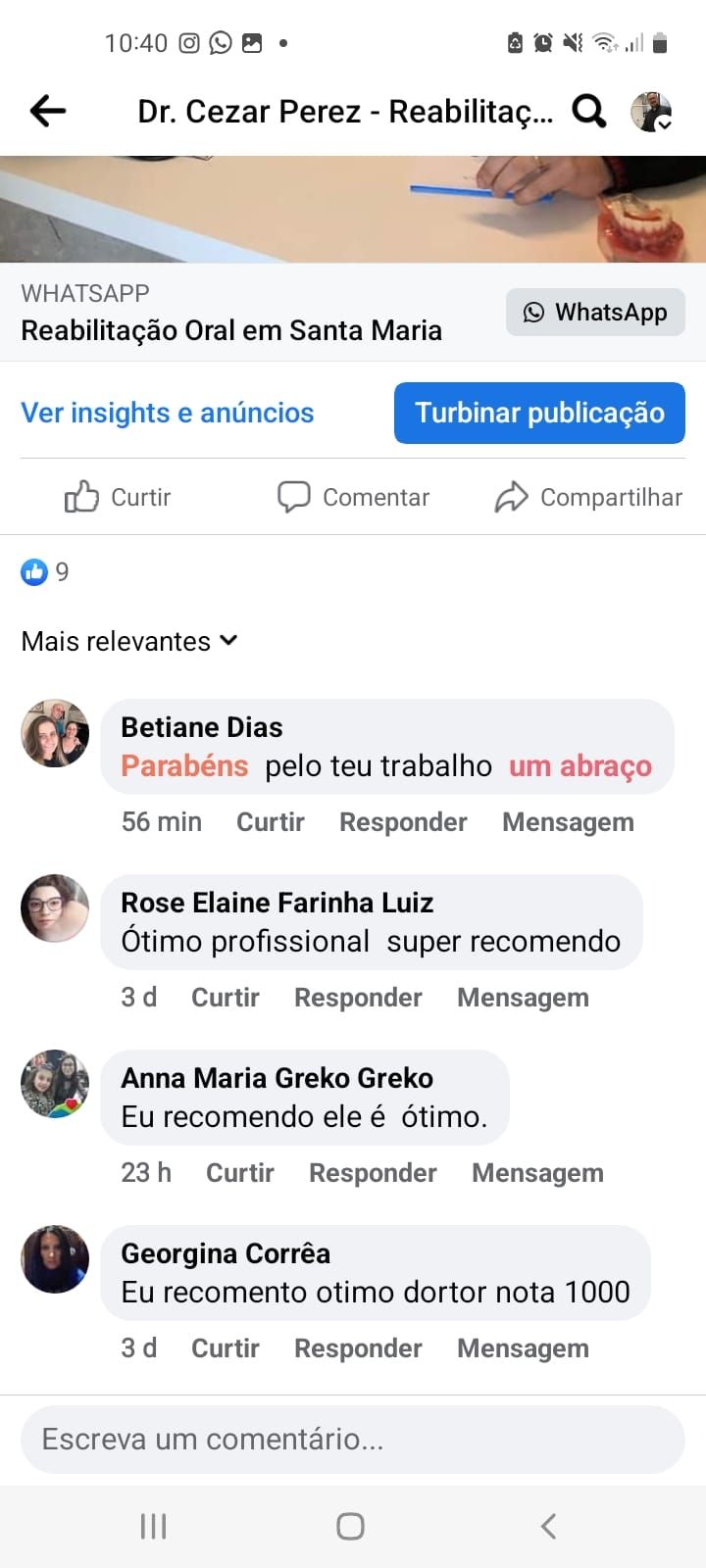Open Ver insights e anúncios
The width and height of the screenshot is (706, 1568).
pyautogui.click(x=168, y=413)
